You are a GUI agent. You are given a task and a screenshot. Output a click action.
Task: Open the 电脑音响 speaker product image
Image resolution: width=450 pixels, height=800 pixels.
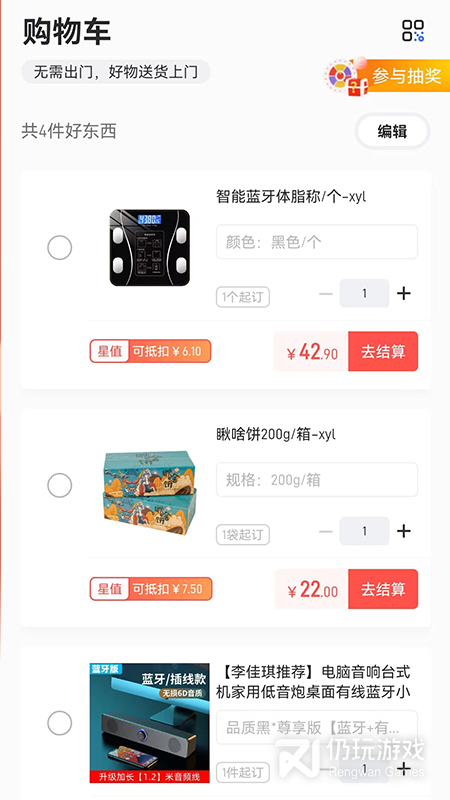[x=149, y=723]
